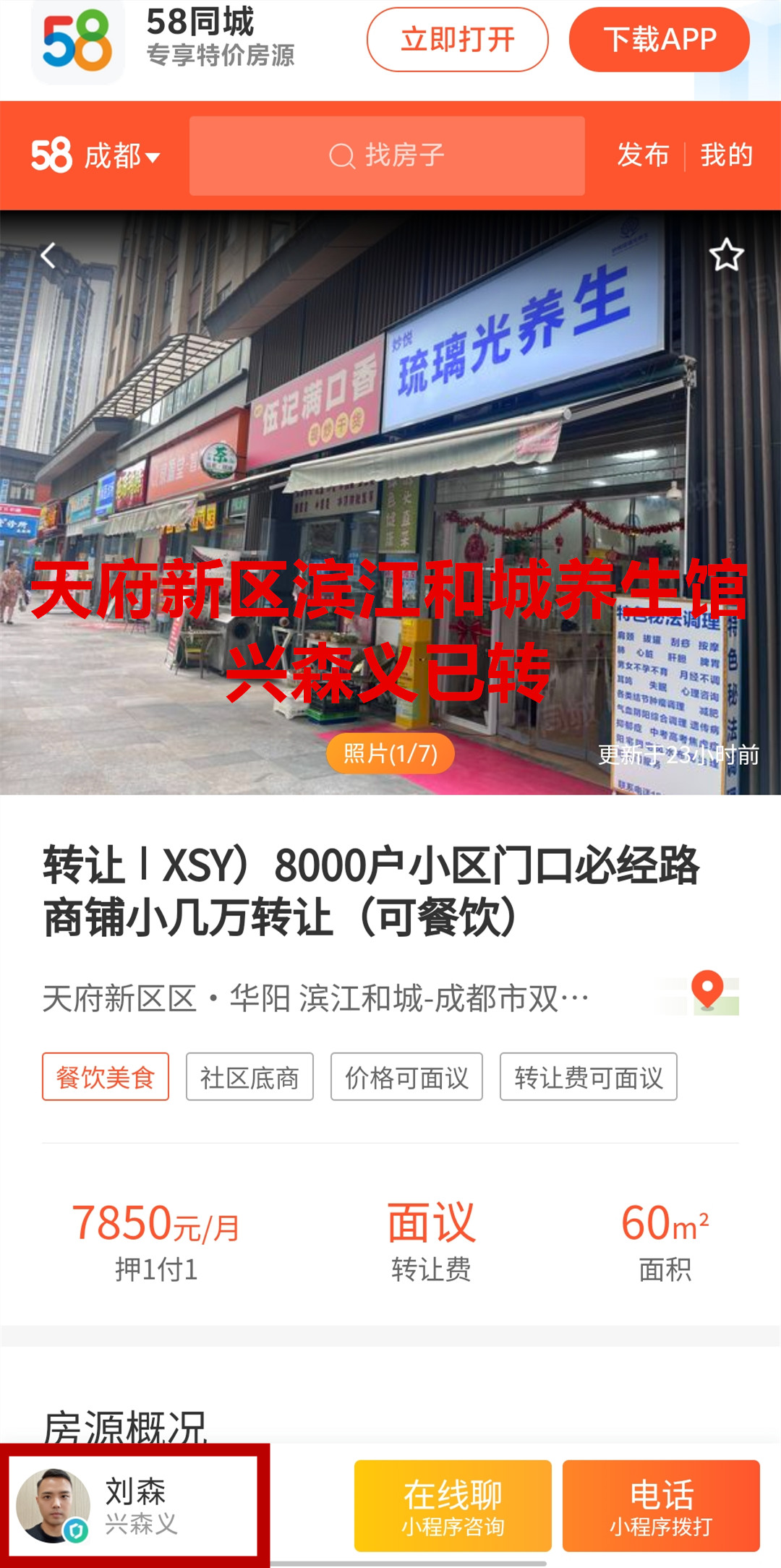Start 在线聊 mini-program consultation

tap(453, 1506)
